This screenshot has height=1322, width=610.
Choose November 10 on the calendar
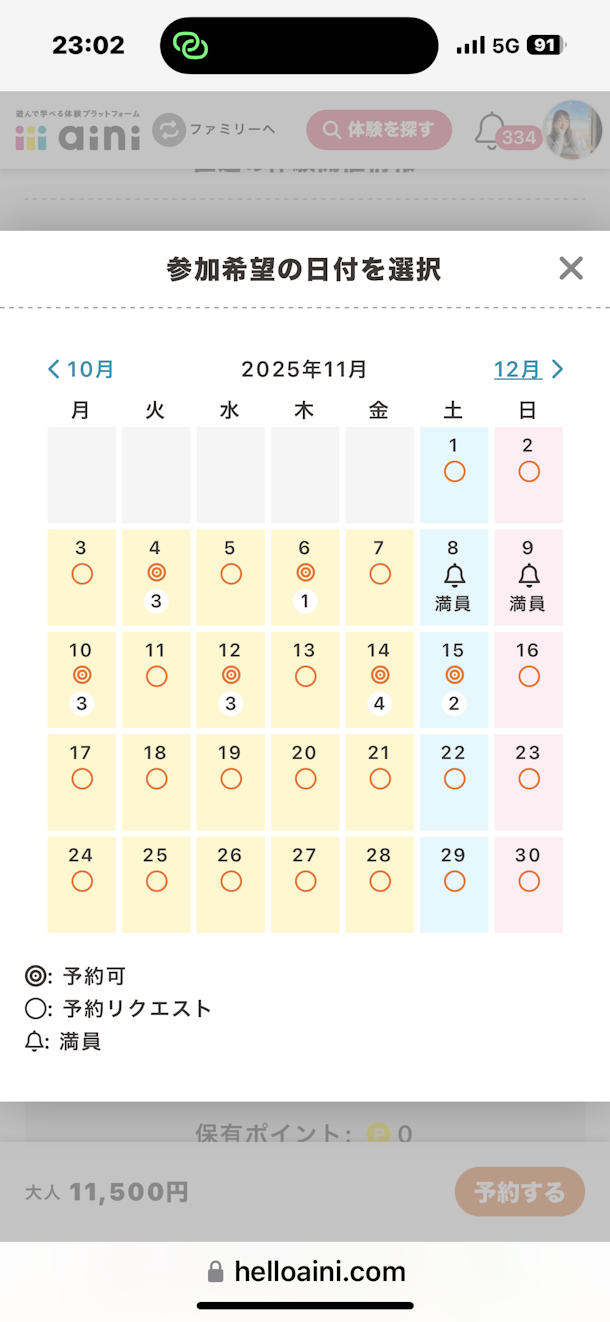tap(82, 678)
